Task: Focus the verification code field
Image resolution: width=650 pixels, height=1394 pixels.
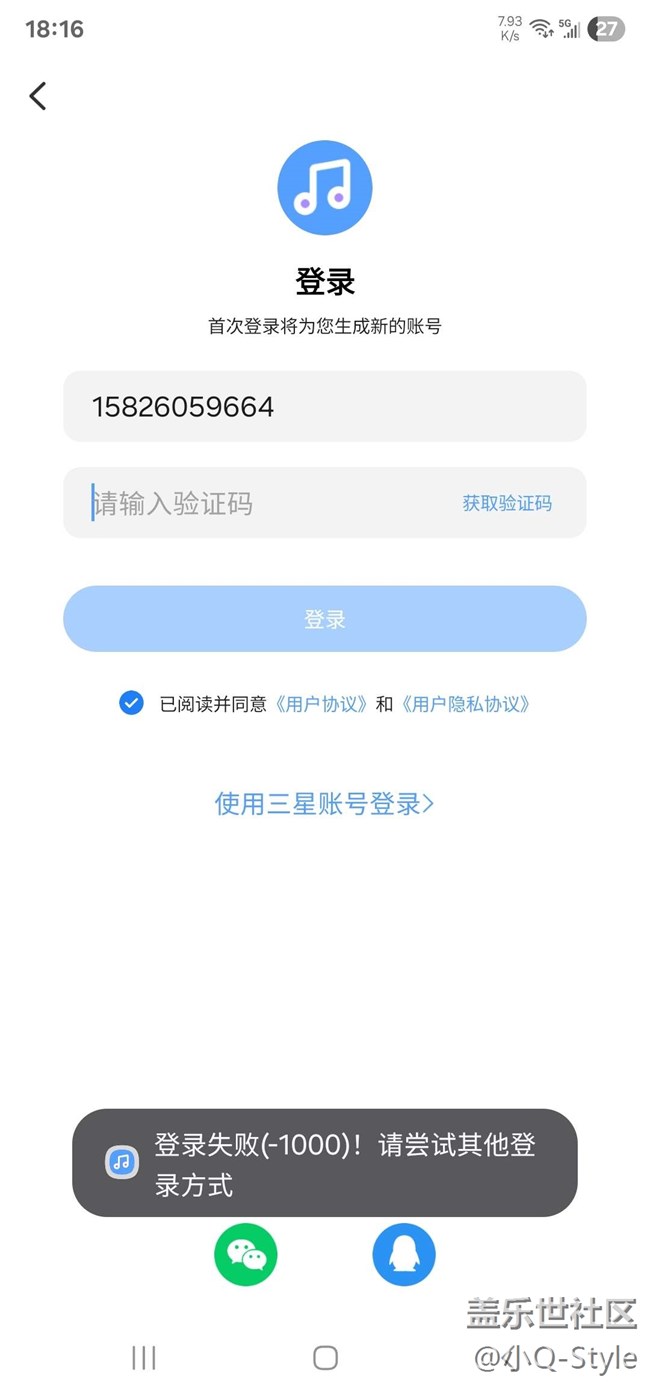Action: [x=260, y=503]
